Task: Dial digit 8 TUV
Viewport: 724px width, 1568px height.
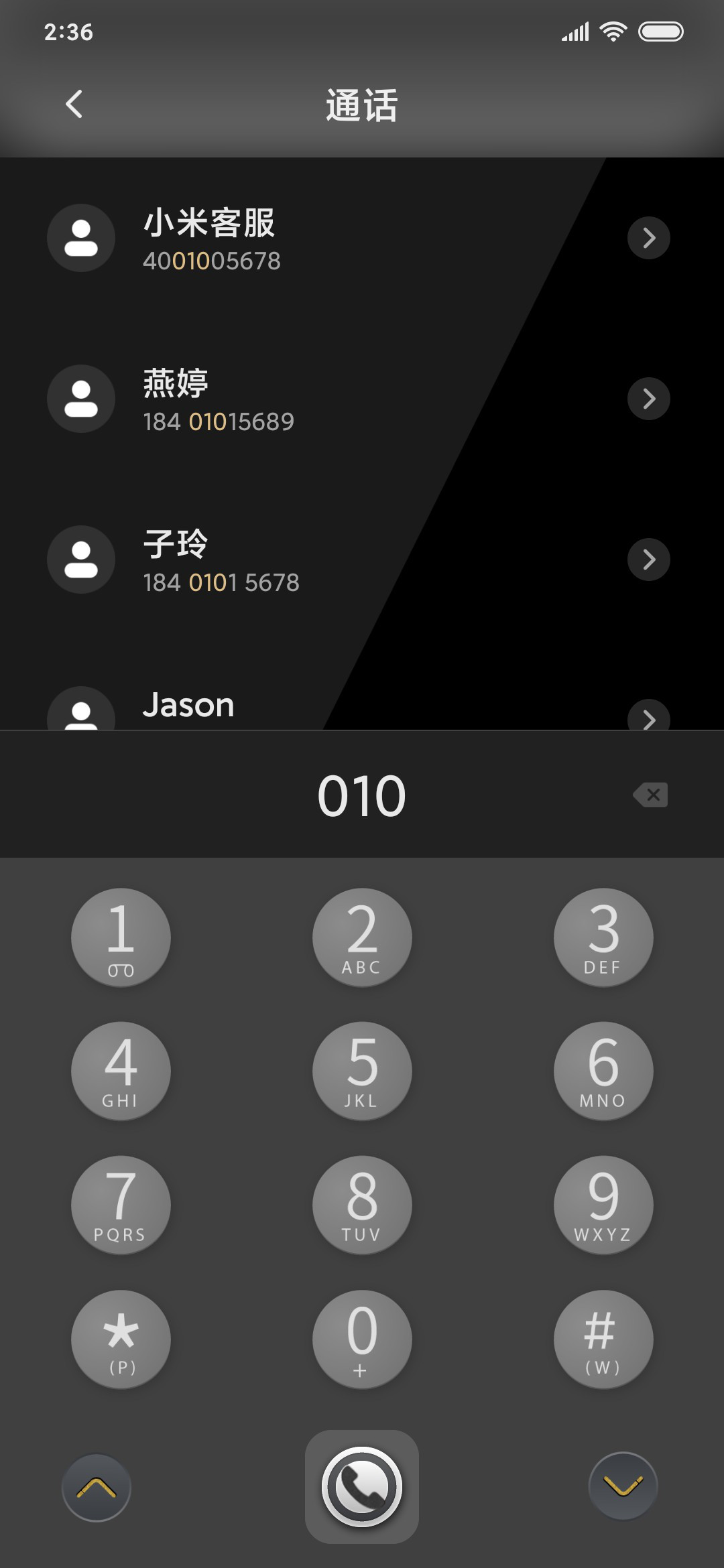Action: [x=362, y=1205]
